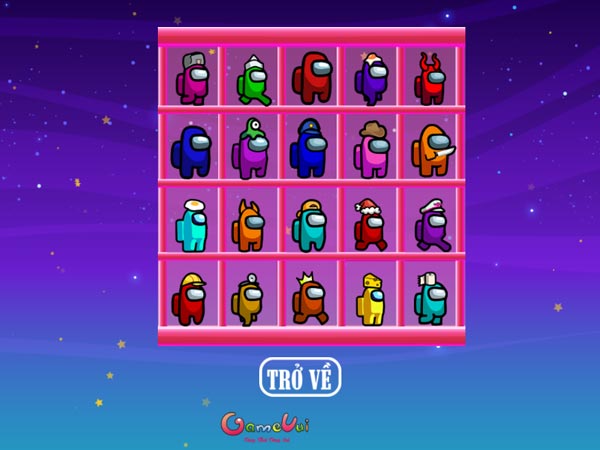The height and width of the screenshot is (450, 600).
Task: Pick the red crewmate with the yellow hard hat
Action: tap(192, 298)
